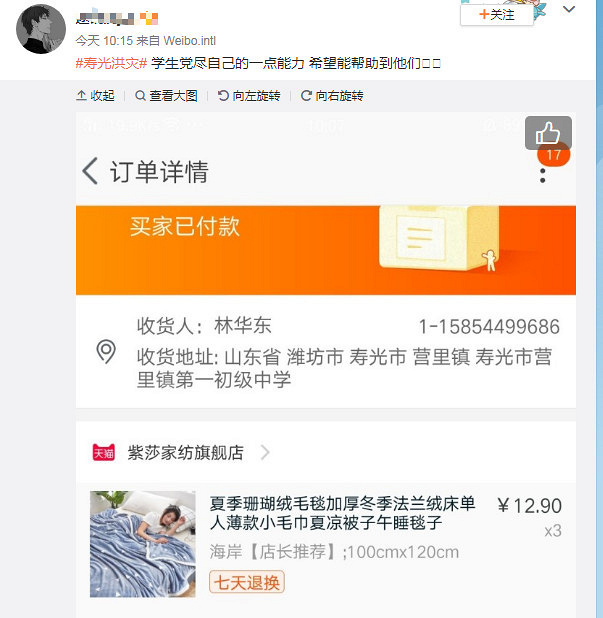The image size is (603, 618).
Task: Open the #寿光洪灾# hashtag topic
Action: 111,64
